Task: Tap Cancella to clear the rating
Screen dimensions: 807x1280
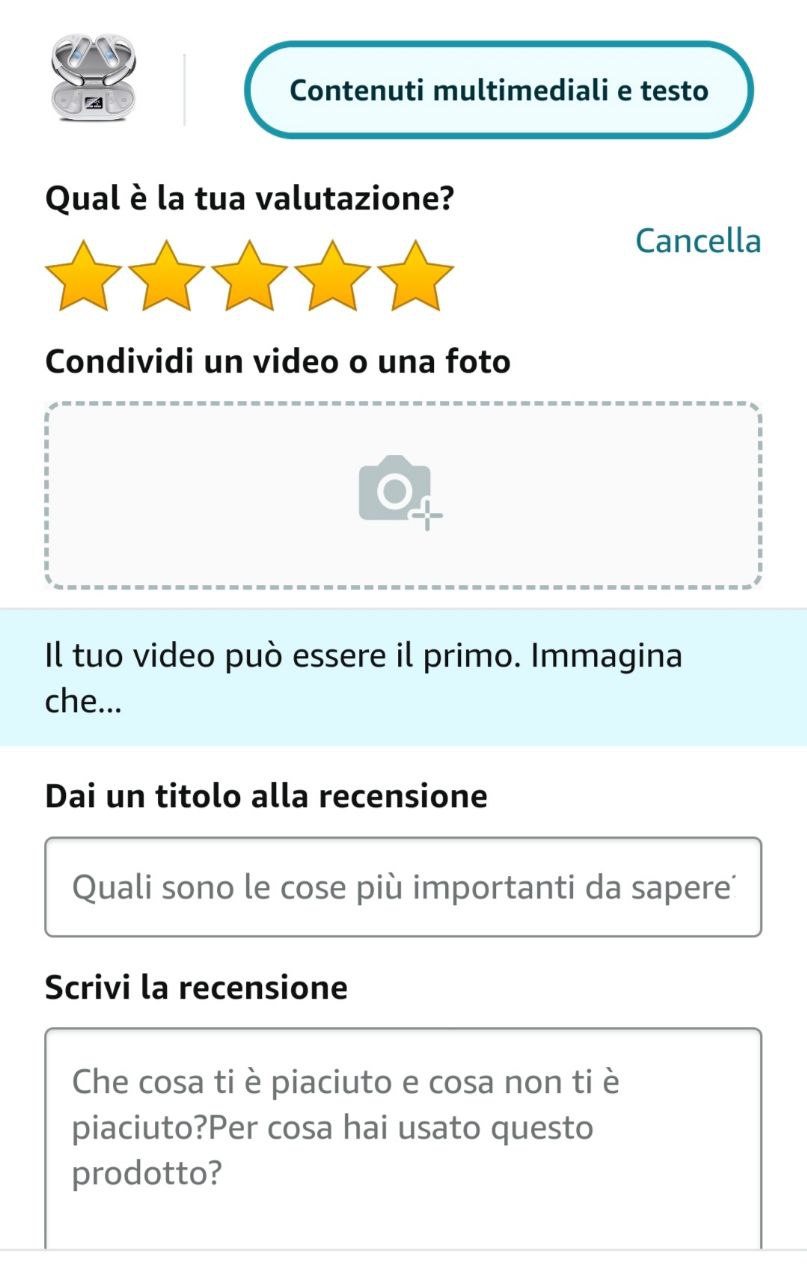Action: [x=697, y=241]
